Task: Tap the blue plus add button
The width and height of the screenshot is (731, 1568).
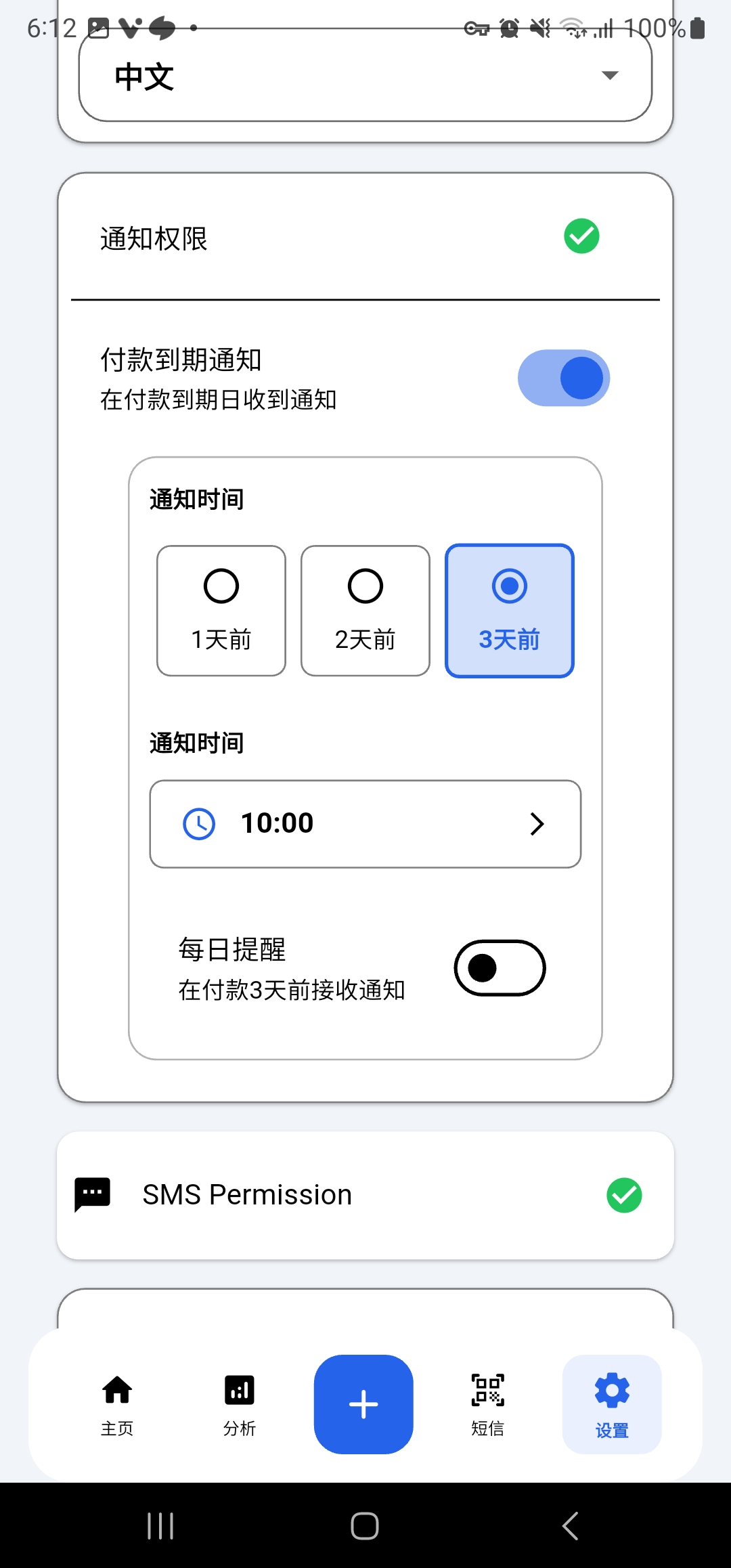Action: pos(363,1404)
